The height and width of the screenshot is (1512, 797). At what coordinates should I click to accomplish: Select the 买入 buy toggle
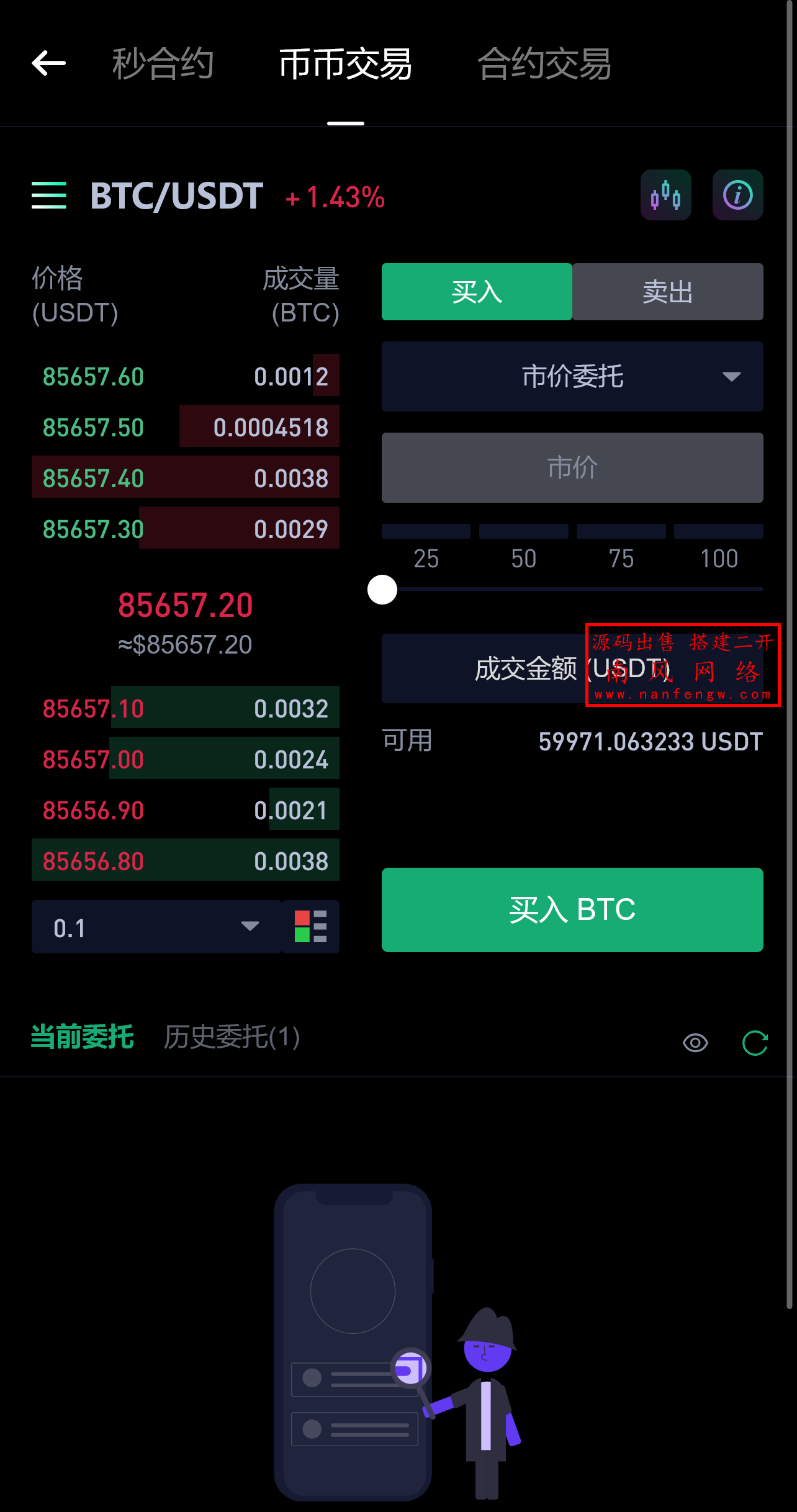pyautogui.click(x=476, y=292)
